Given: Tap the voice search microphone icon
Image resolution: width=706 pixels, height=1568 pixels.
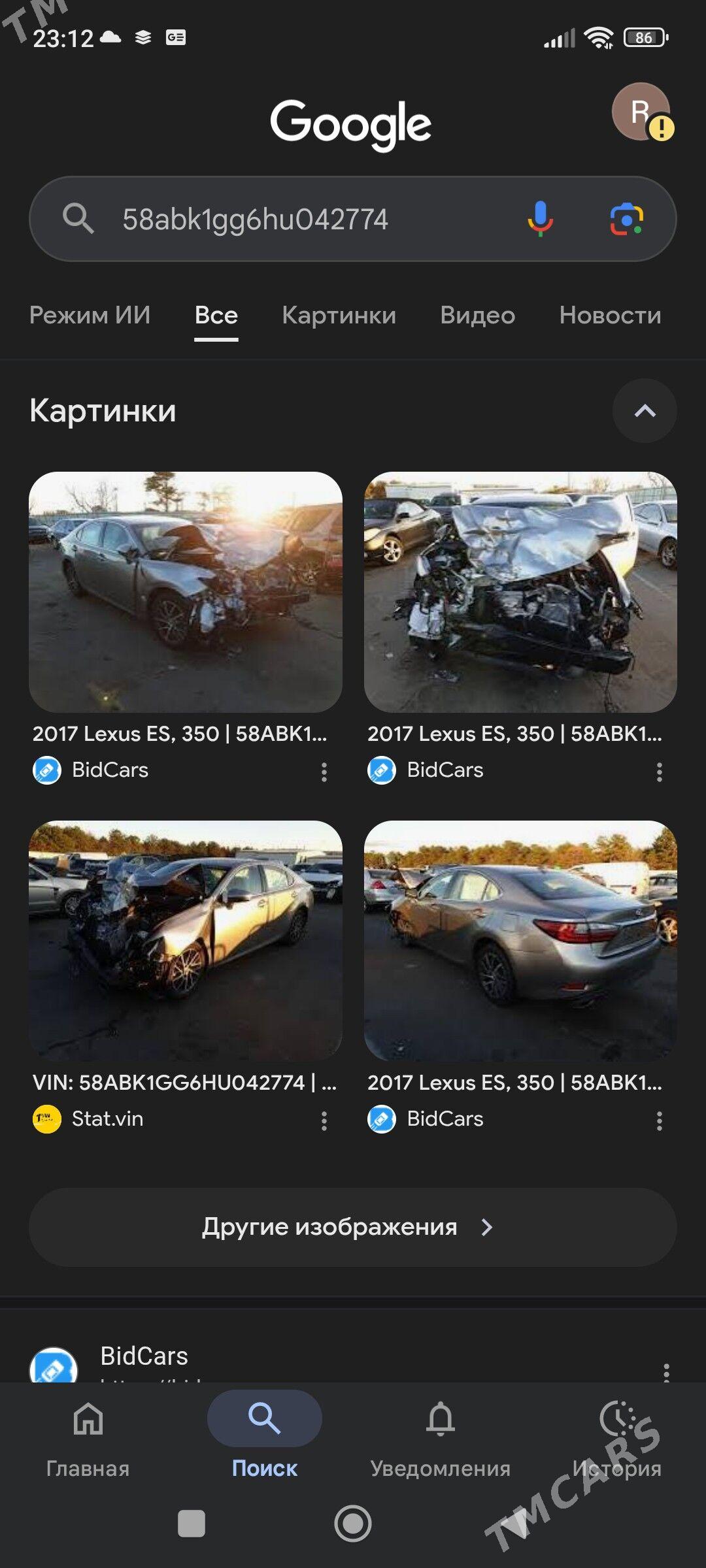Looking at the screenshot, I should (539, 219).
